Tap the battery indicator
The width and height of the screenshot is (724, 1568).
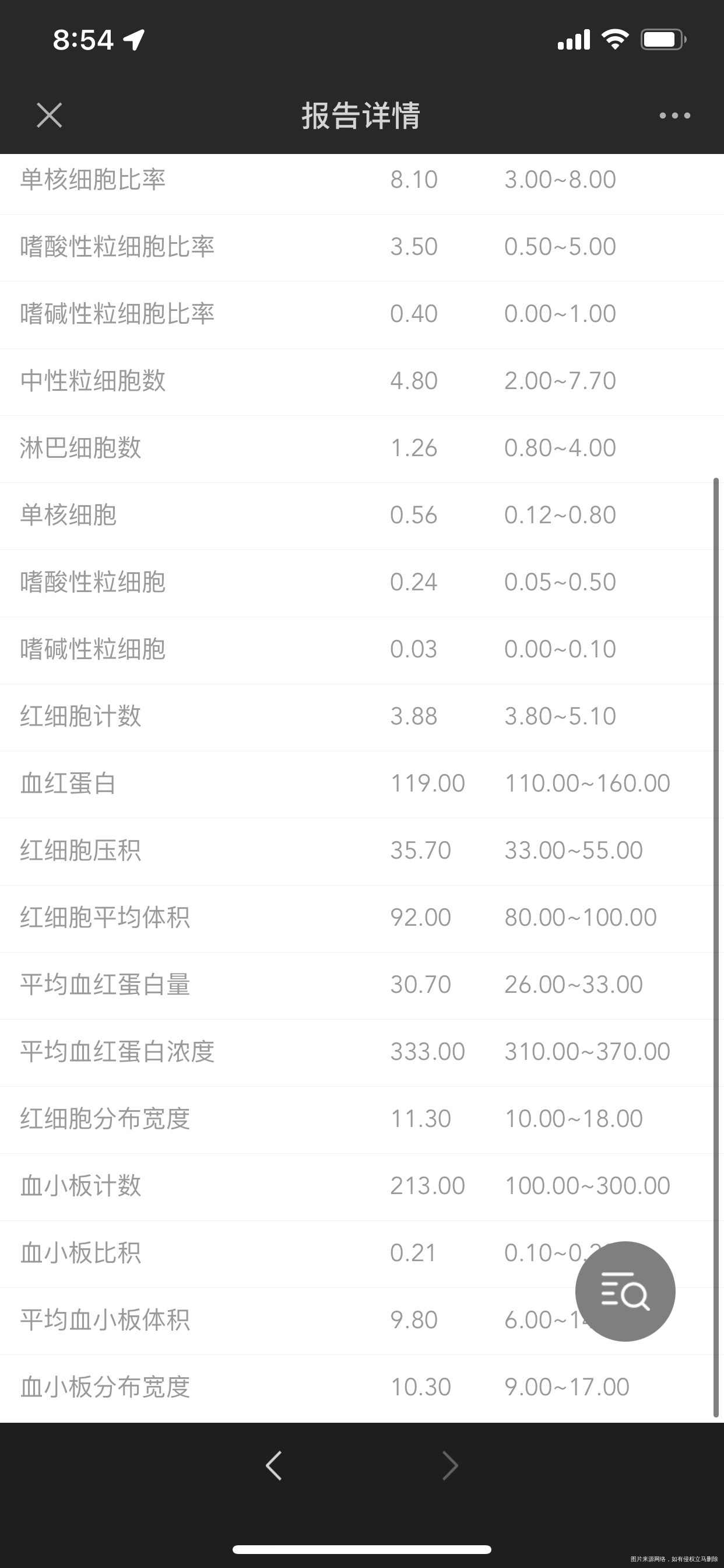663,38
